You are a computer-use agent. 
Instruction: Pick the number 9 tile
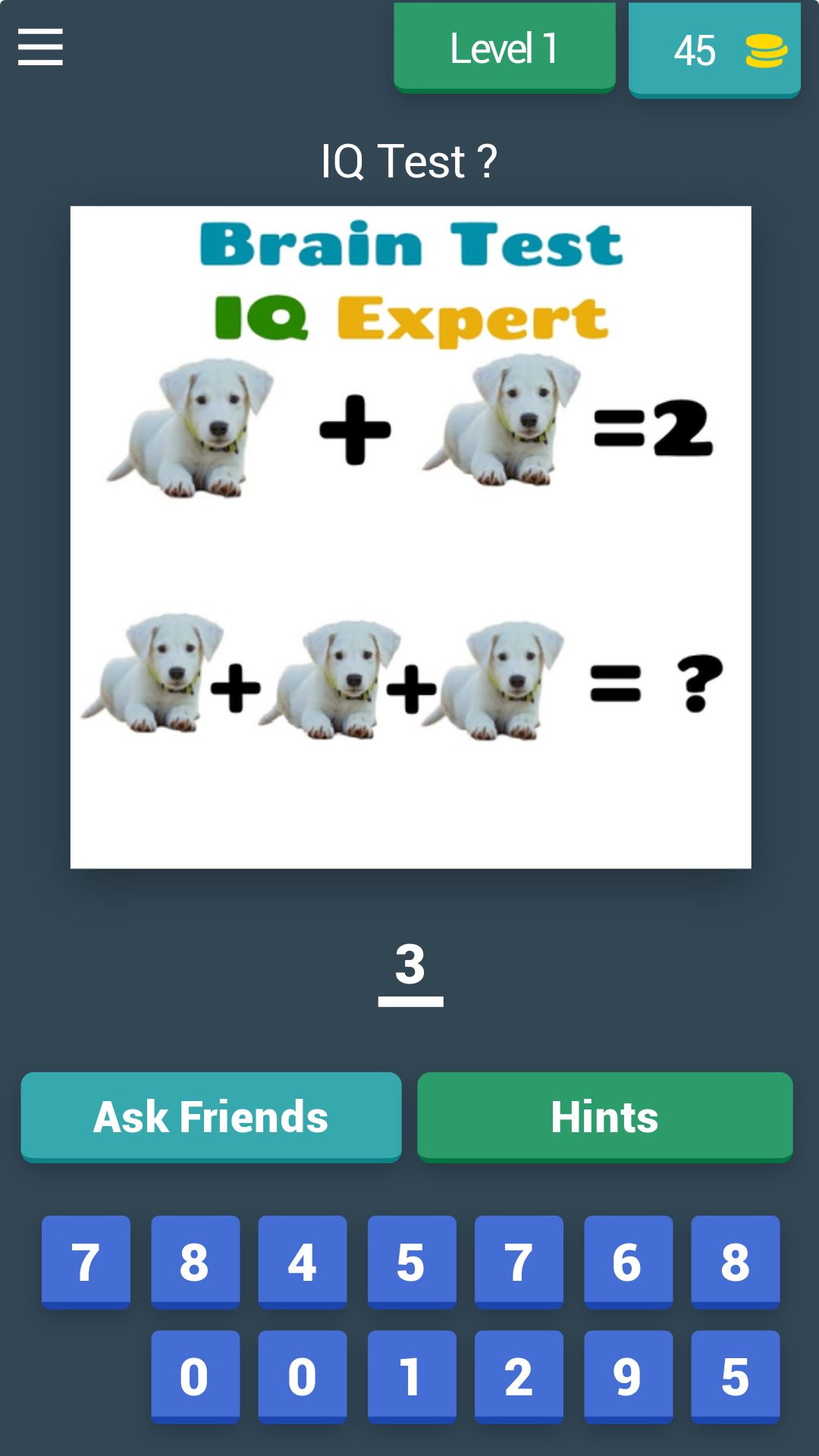coord(628,1376)
